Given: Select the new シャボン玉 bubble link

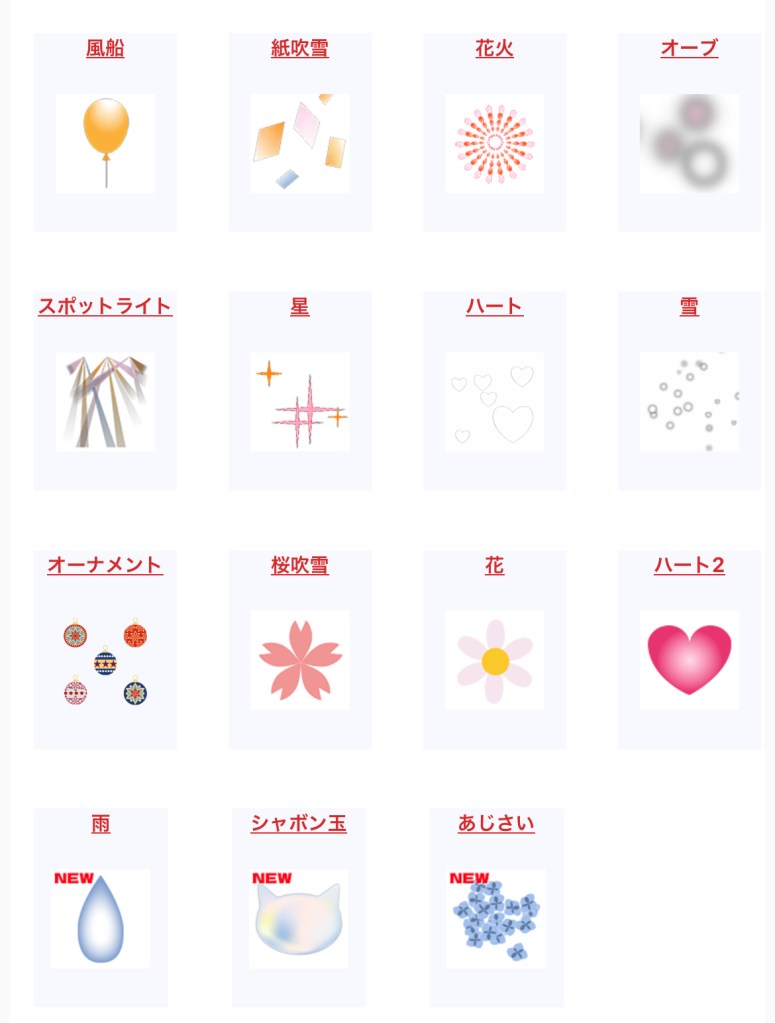Looking at the screenshot, I should [x=299, y=823].
